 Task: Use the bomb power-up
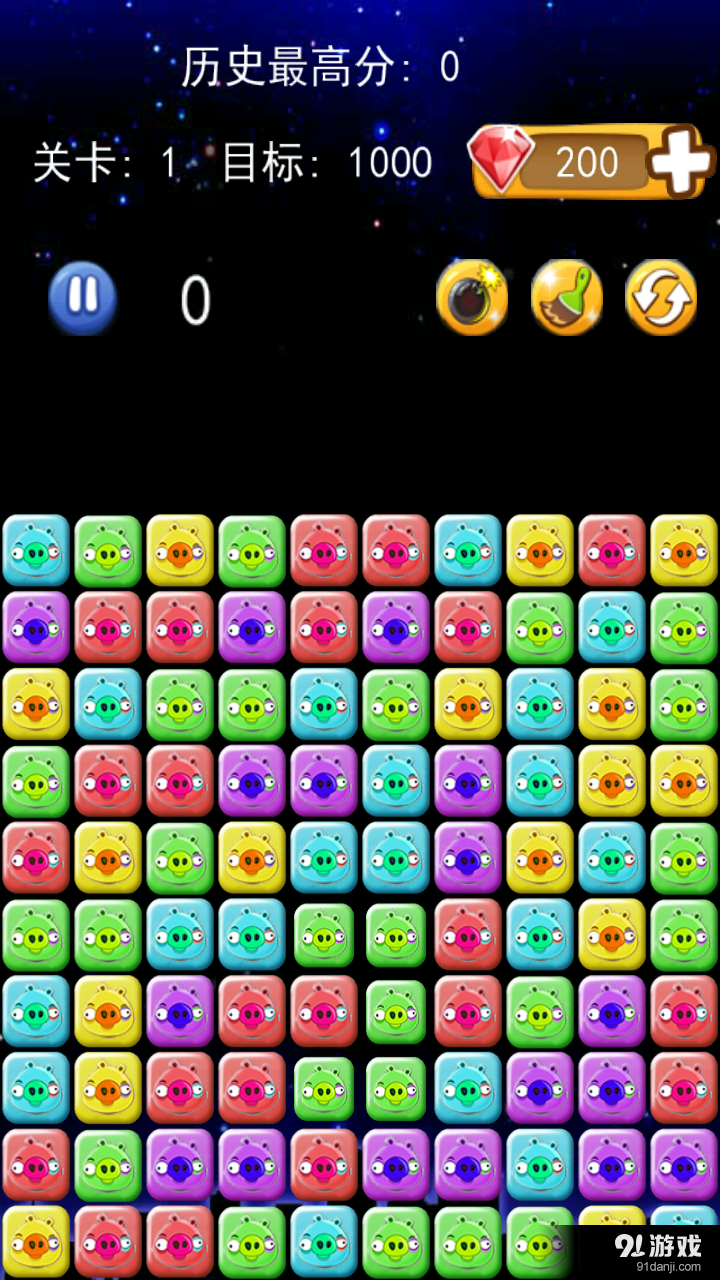pos(471,298)
